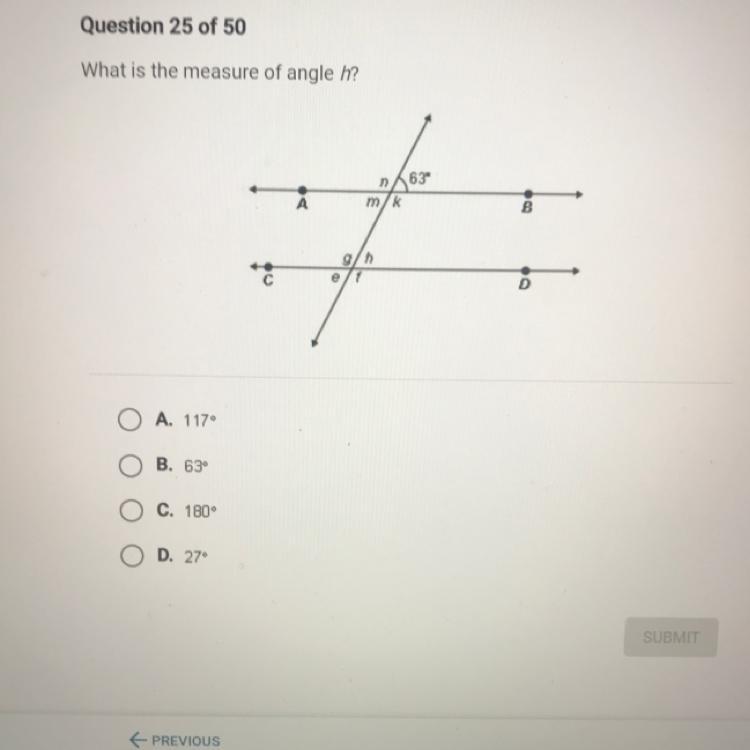Go back to the previous question
This screenshot has width=750, height=750.
tap(175, 740)
